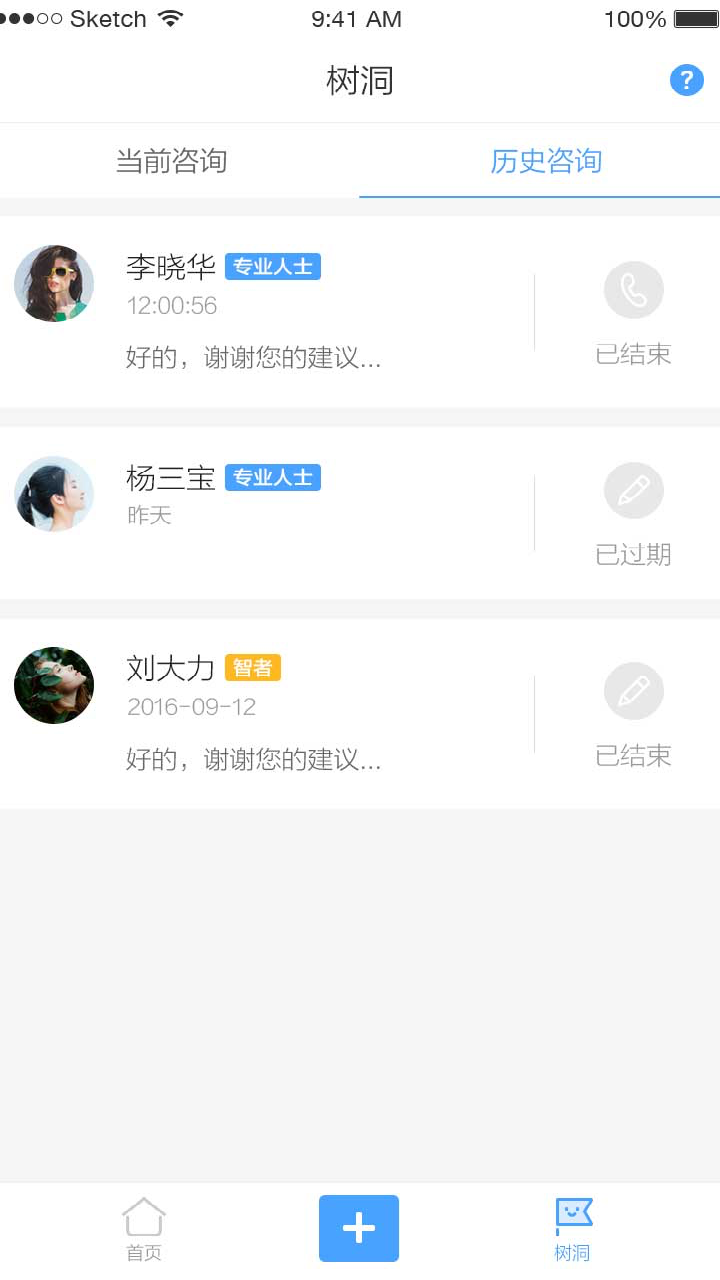Switch to the 树洞 bottom tab
This screenshot has height=1280, width=720.
click(x=573, y=1230)
